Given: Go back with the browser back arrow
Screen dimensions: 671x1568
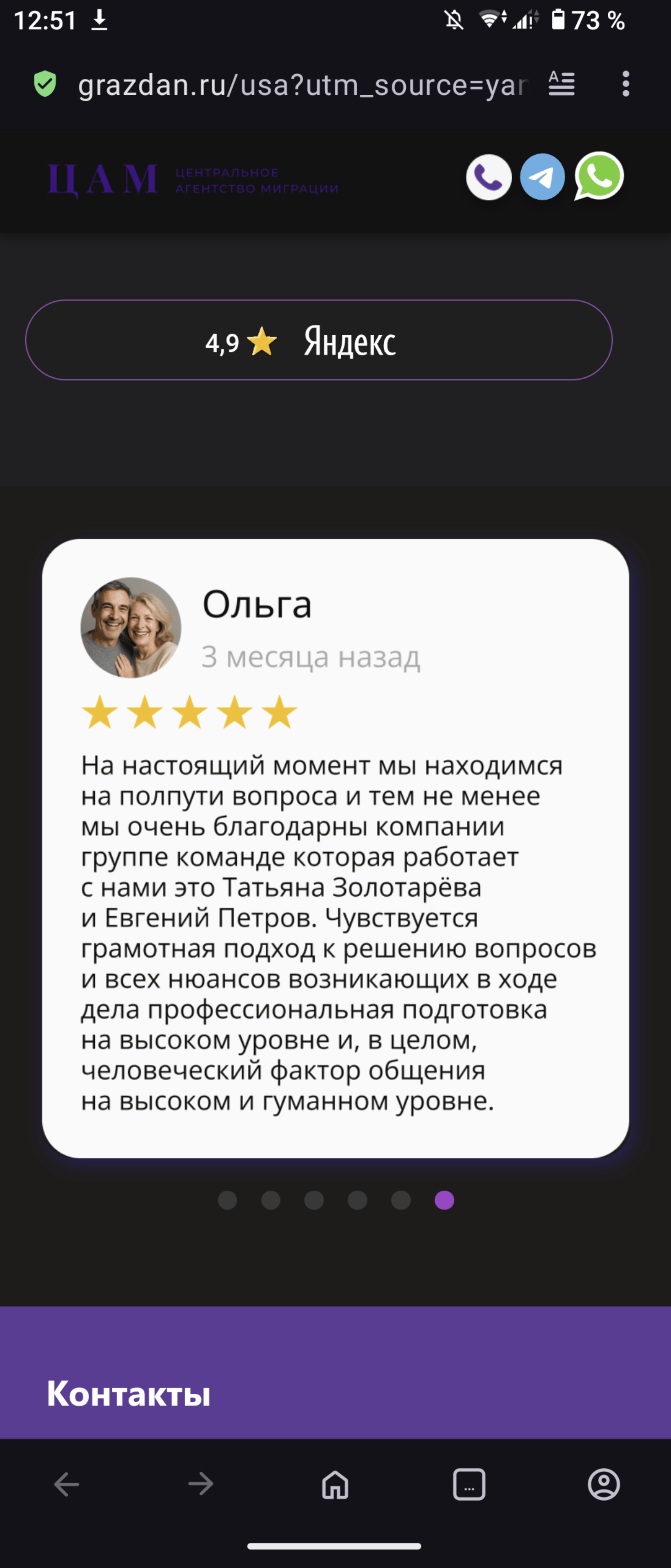Looking at the screenshot, I should (67, 1484).
